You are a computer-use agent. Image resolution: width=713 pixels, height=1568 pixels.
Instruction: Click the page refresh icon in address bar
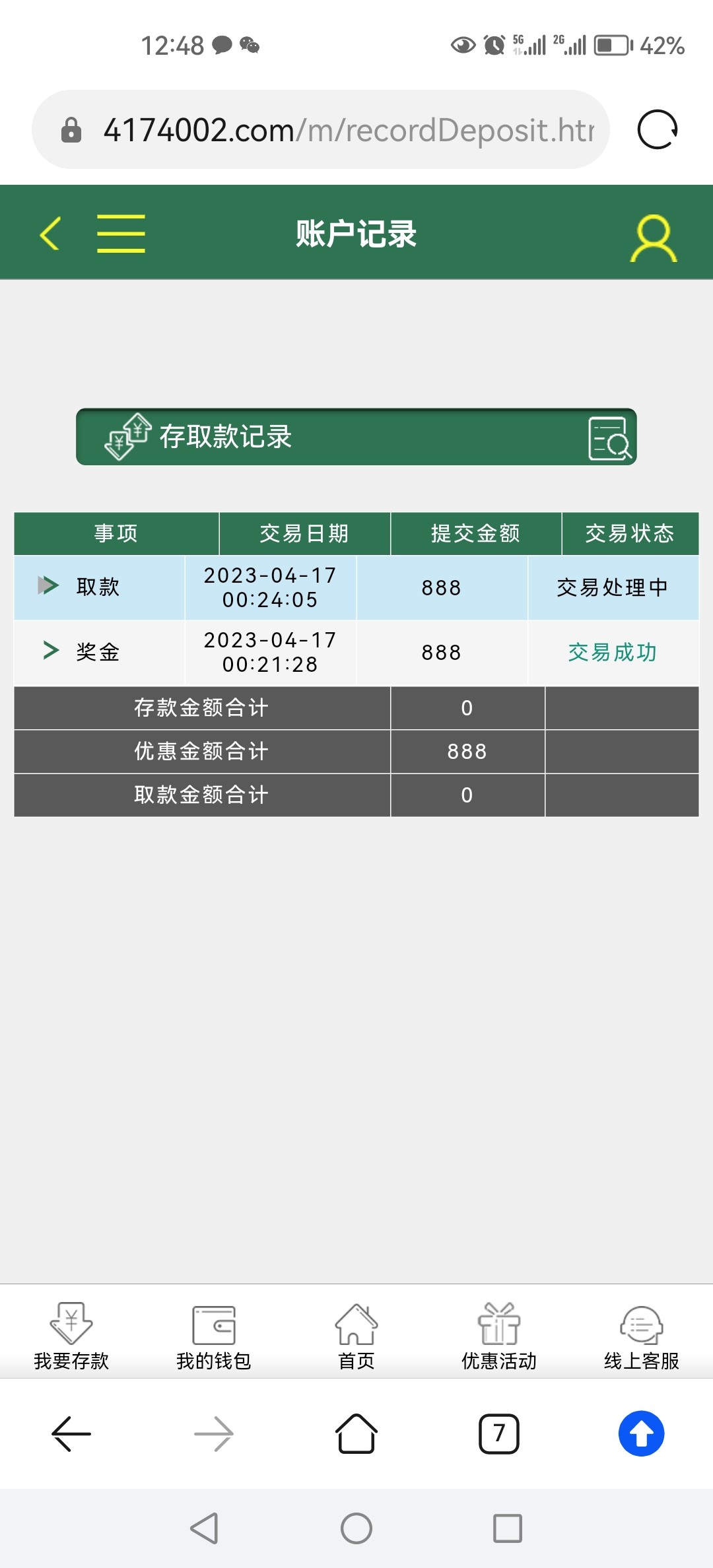658,128
